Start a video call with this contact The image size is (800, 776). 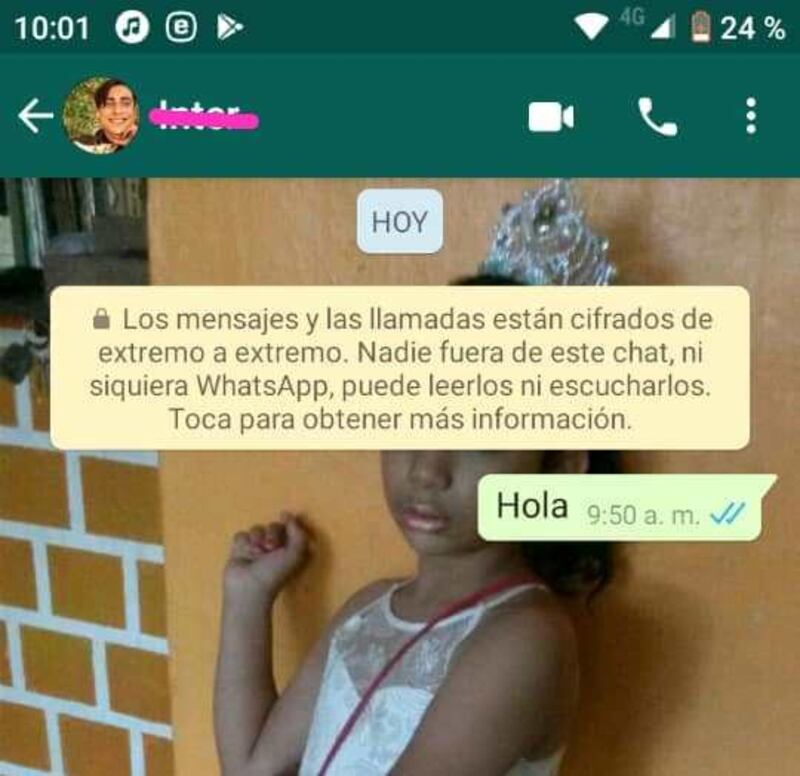click(x=551, y=117)
